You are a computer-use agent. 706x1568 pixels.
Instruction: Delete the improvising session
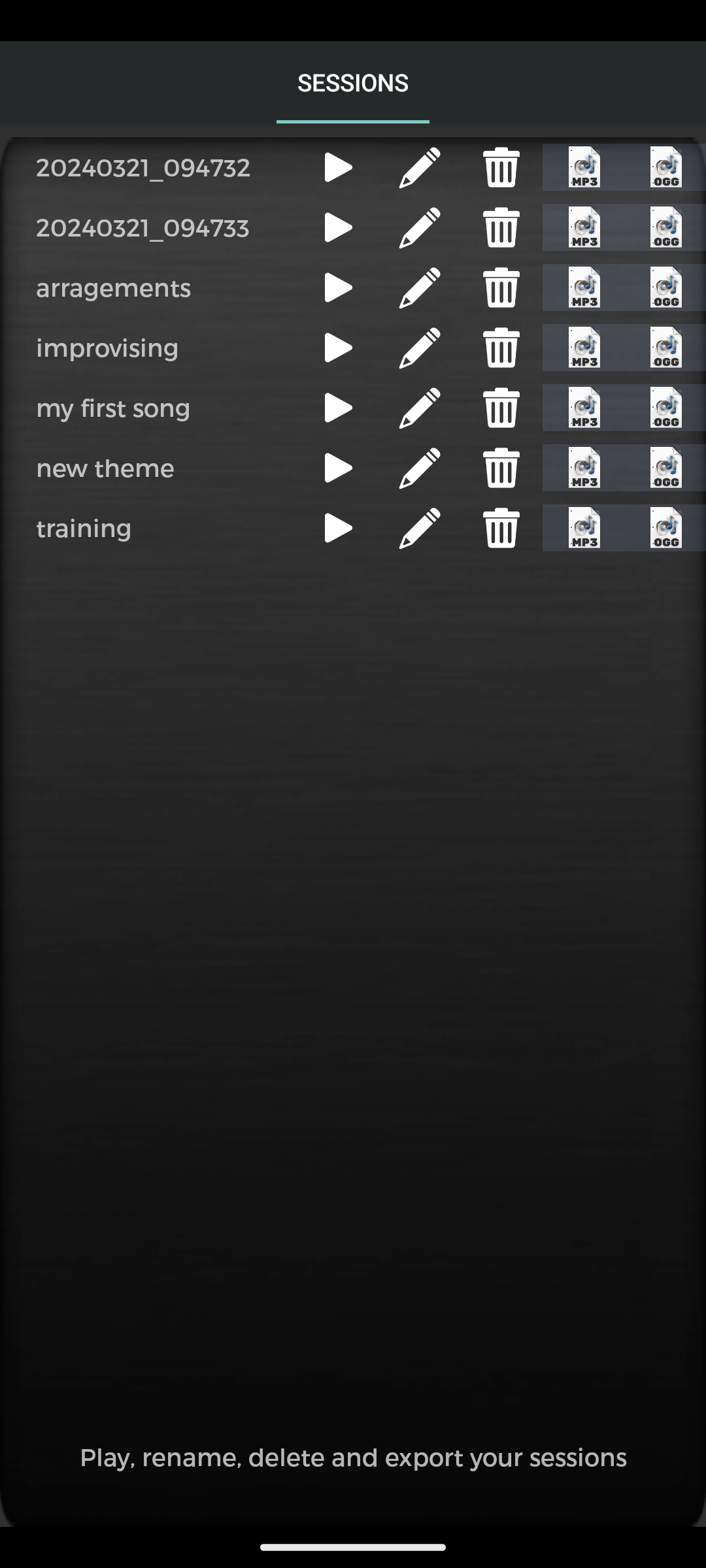(501, 348)
